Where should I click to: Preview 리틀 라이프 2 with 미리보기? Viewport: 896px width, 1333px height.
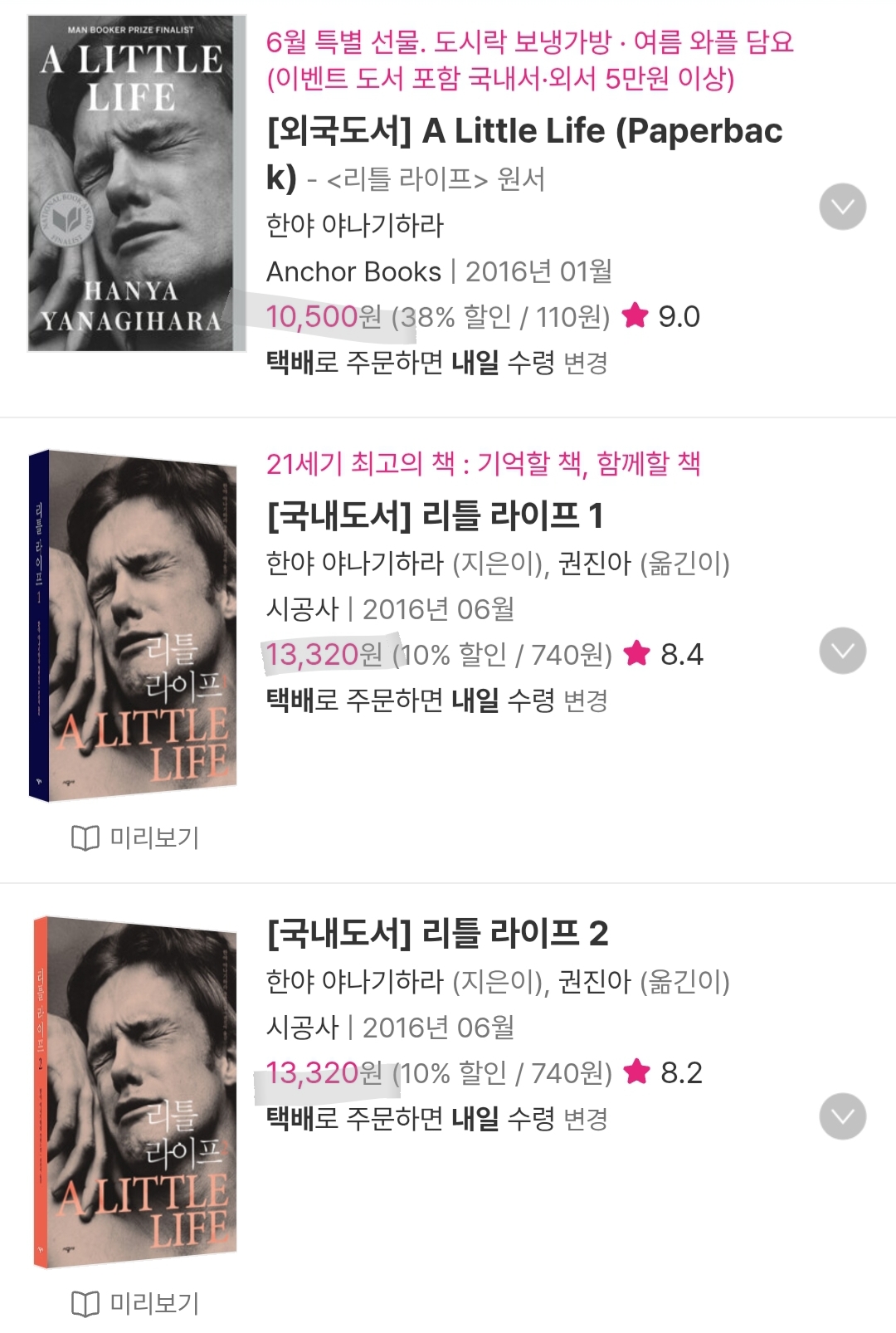[x=135, y=1304]
